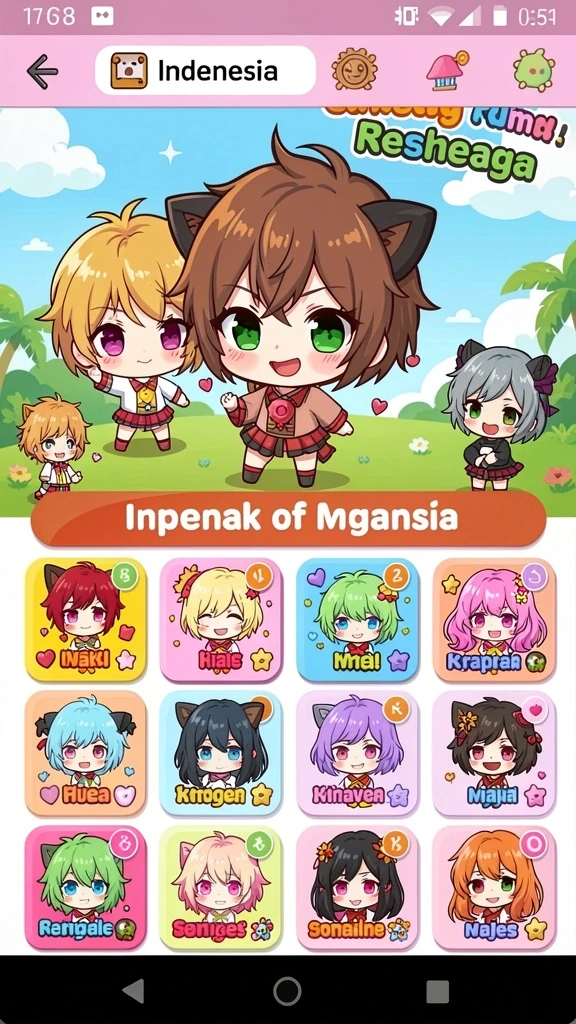Image resolution: width=576 pixels, height=1024 pixels.
Task: Pick the Rengale character card
Action: [x=86, y=888]
